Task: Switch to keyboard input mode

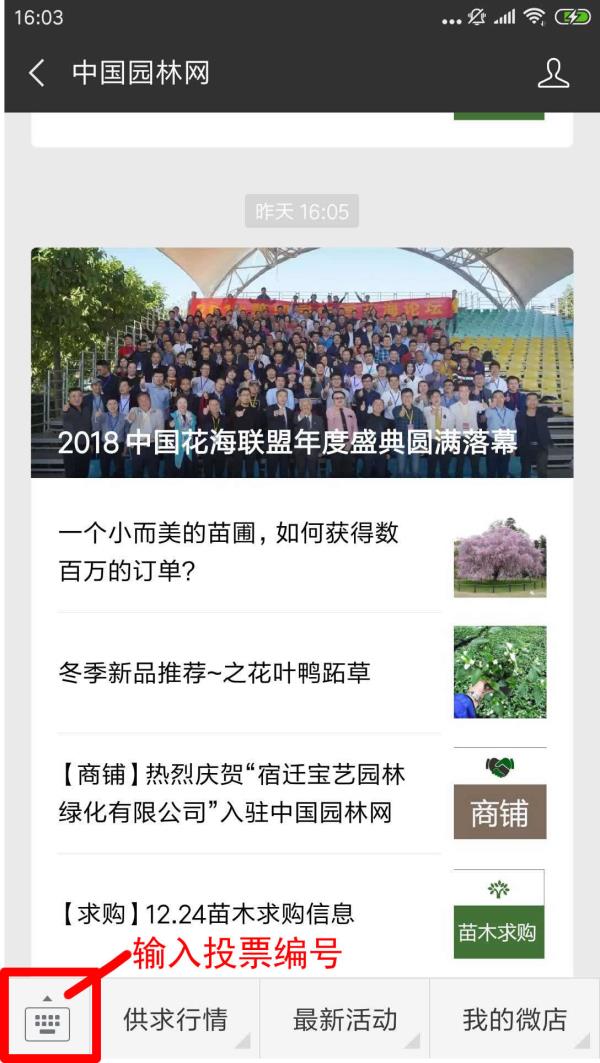Action: 48,1020
